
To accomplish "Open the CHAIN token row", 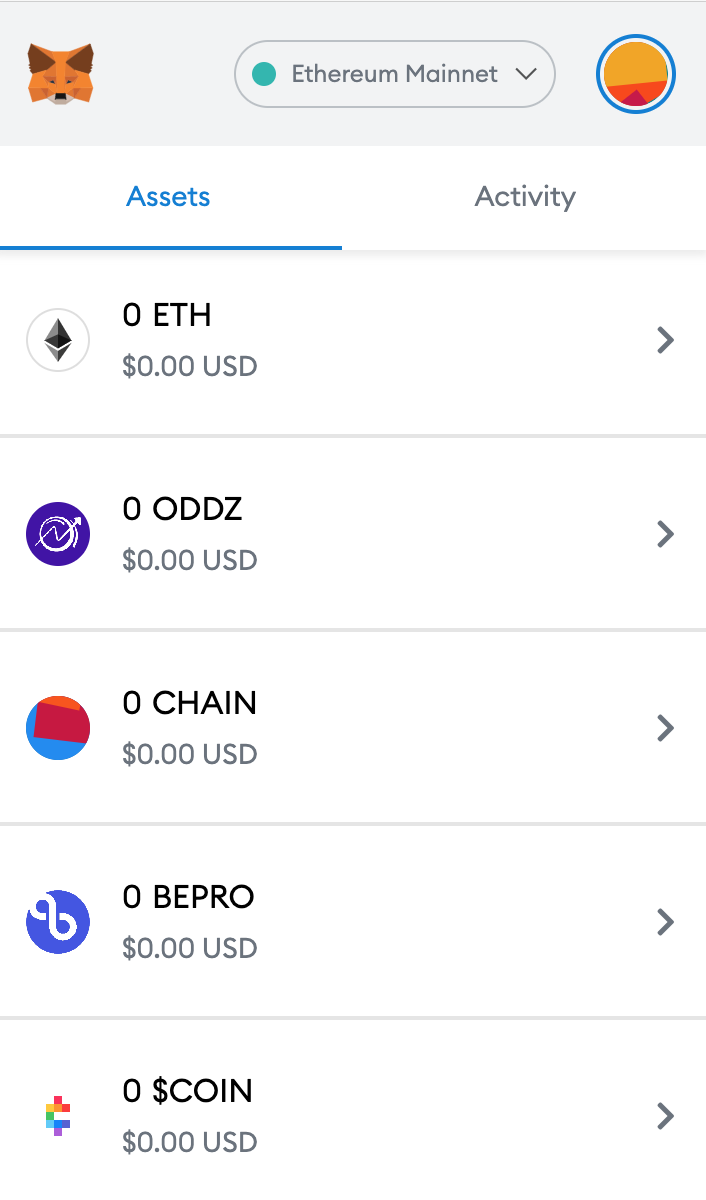I will coord(353,728).
